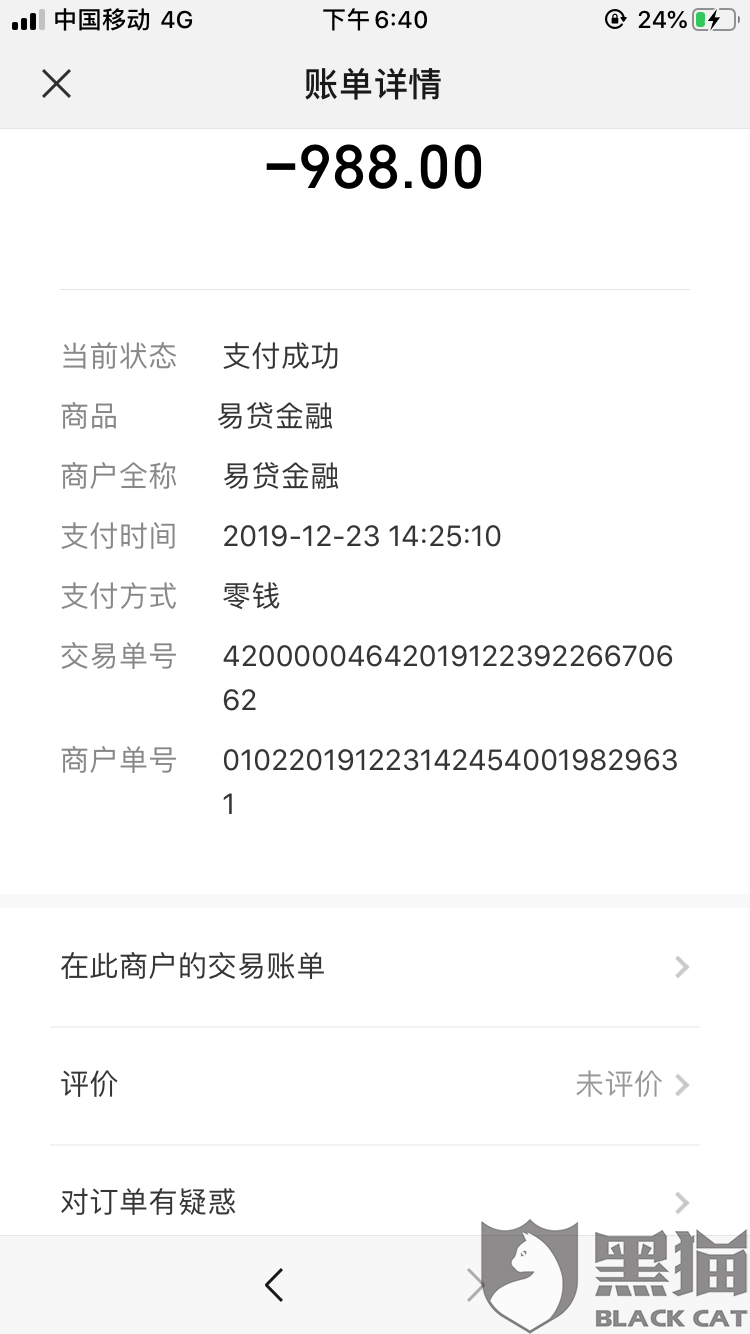Select the 账单详情 title bar
Image resolution: width=750 pixels, height=1334 pixels.
(375, 84)
